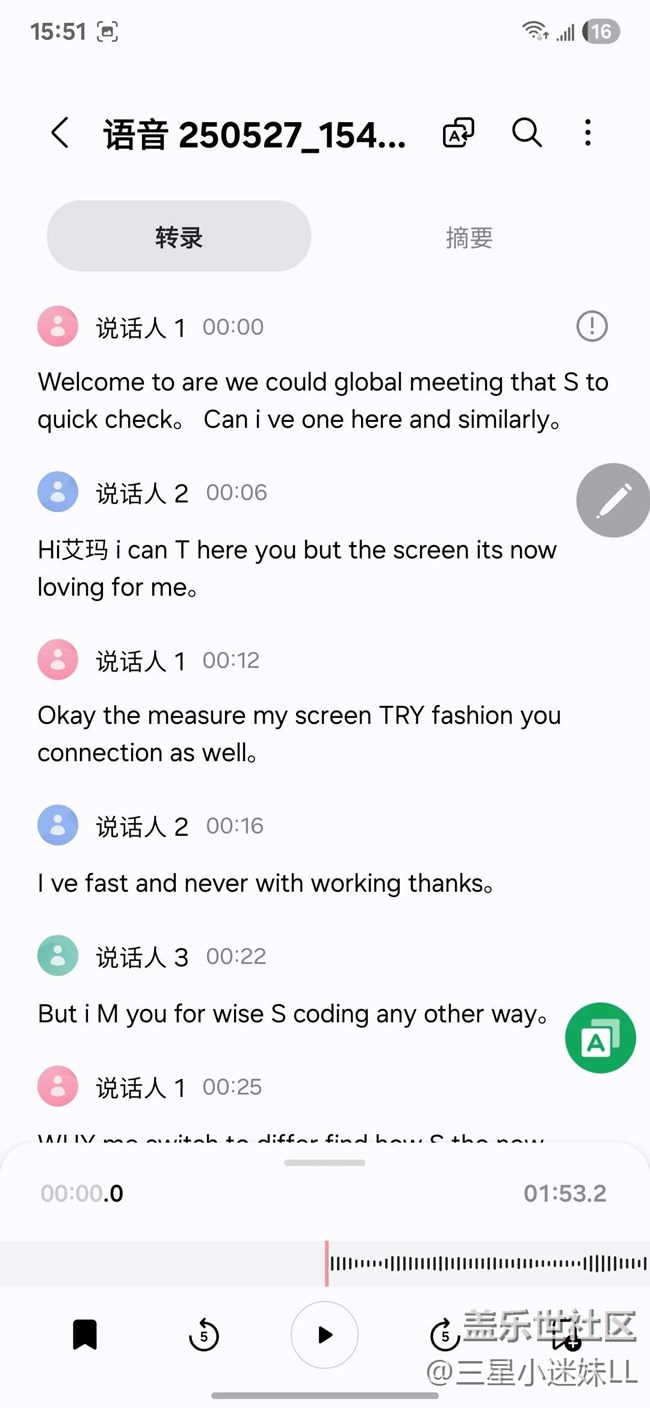650x1408 pixels.
Task: Skip forward 5 seconds
Action: click(x=444, y=1334)
